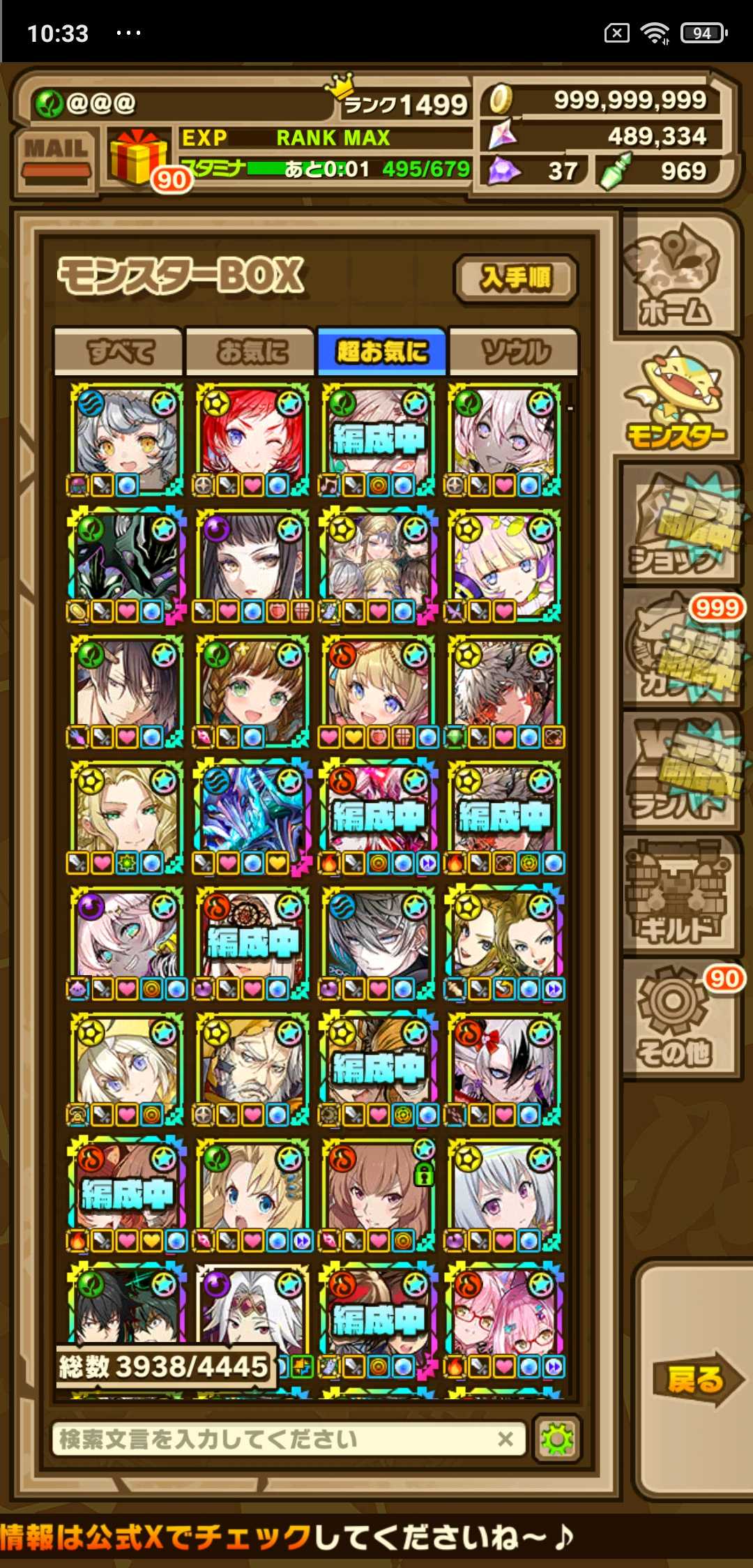The width and height of the screenshot is (753, 1568).
Task: Switch to the ソウル tab
Action: (x=515, y=352)
